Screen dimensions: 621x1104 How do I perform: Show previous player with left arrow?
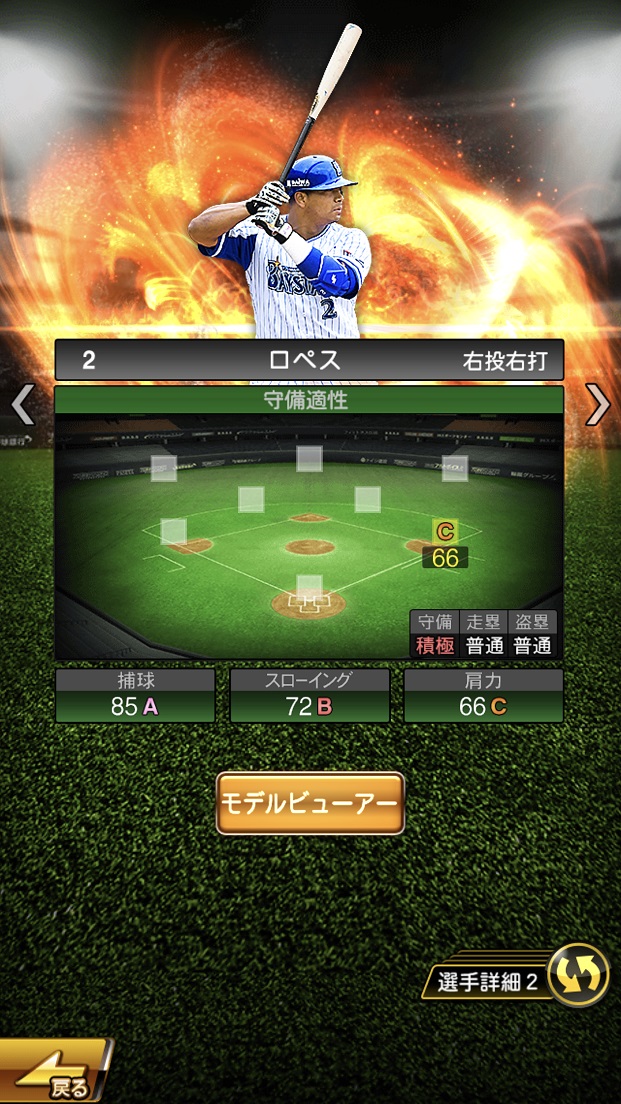pyautogui.click(x=22, y=405)
